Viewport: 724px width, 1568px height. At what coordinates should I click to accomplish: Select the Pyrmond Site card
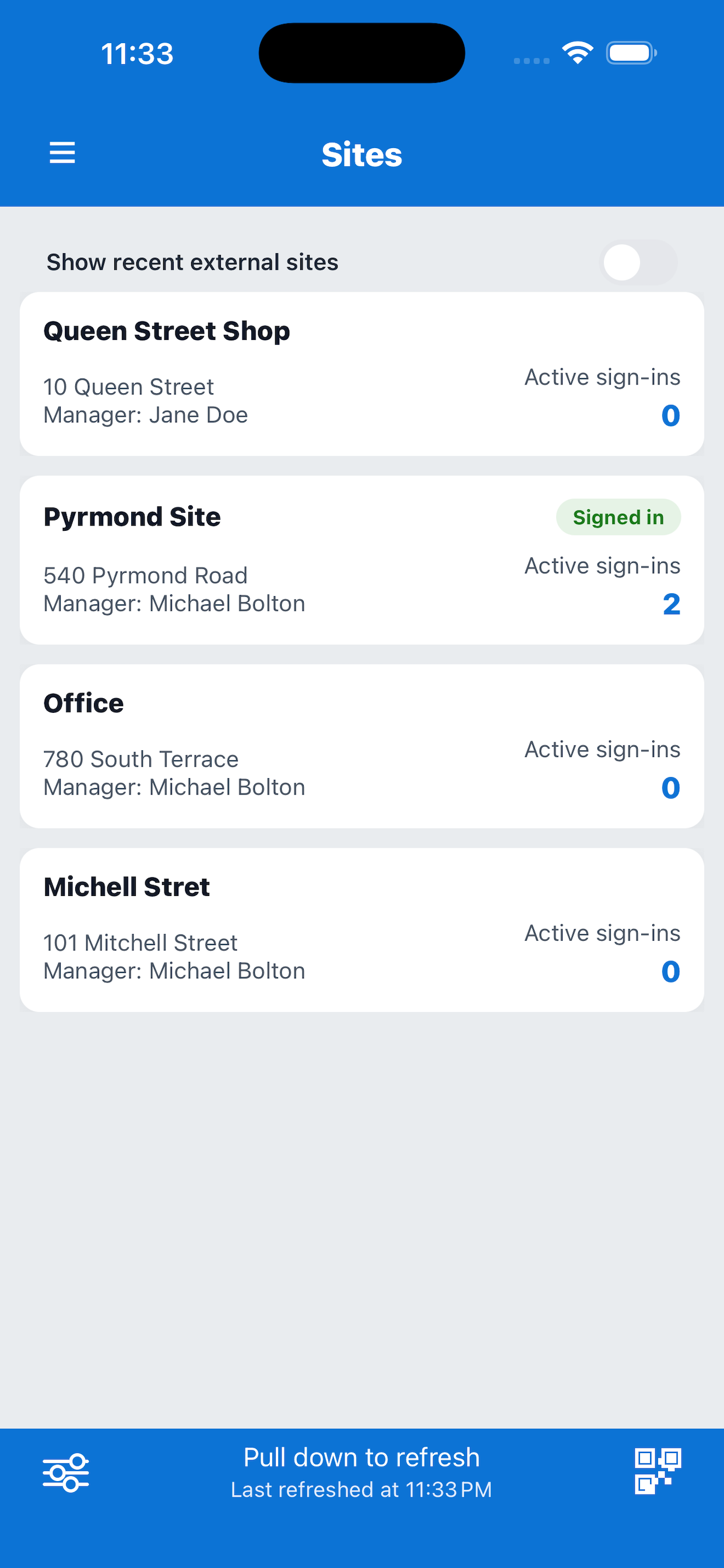(x=361, y=560)
